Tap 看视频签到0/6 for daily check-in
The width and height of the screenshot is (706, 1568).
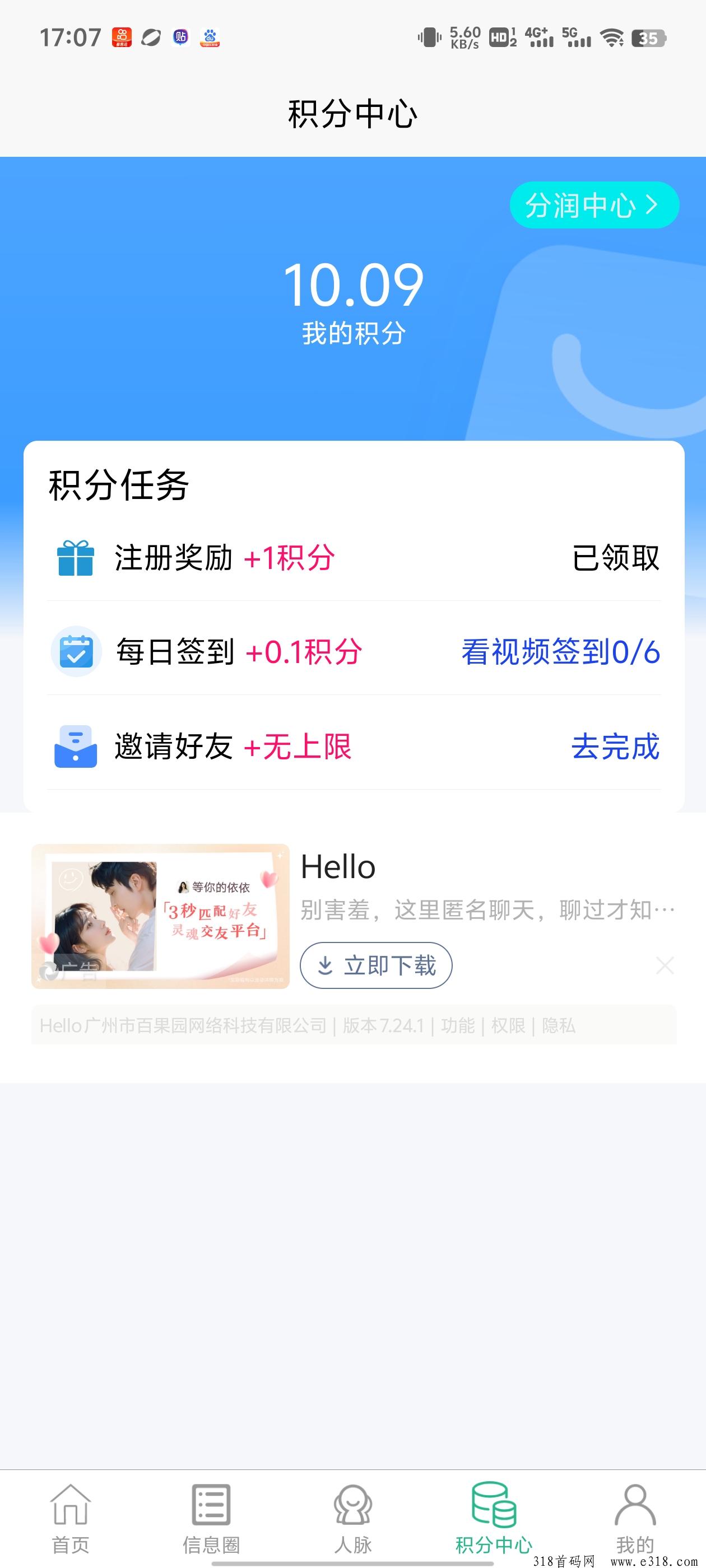pos(560,652)
